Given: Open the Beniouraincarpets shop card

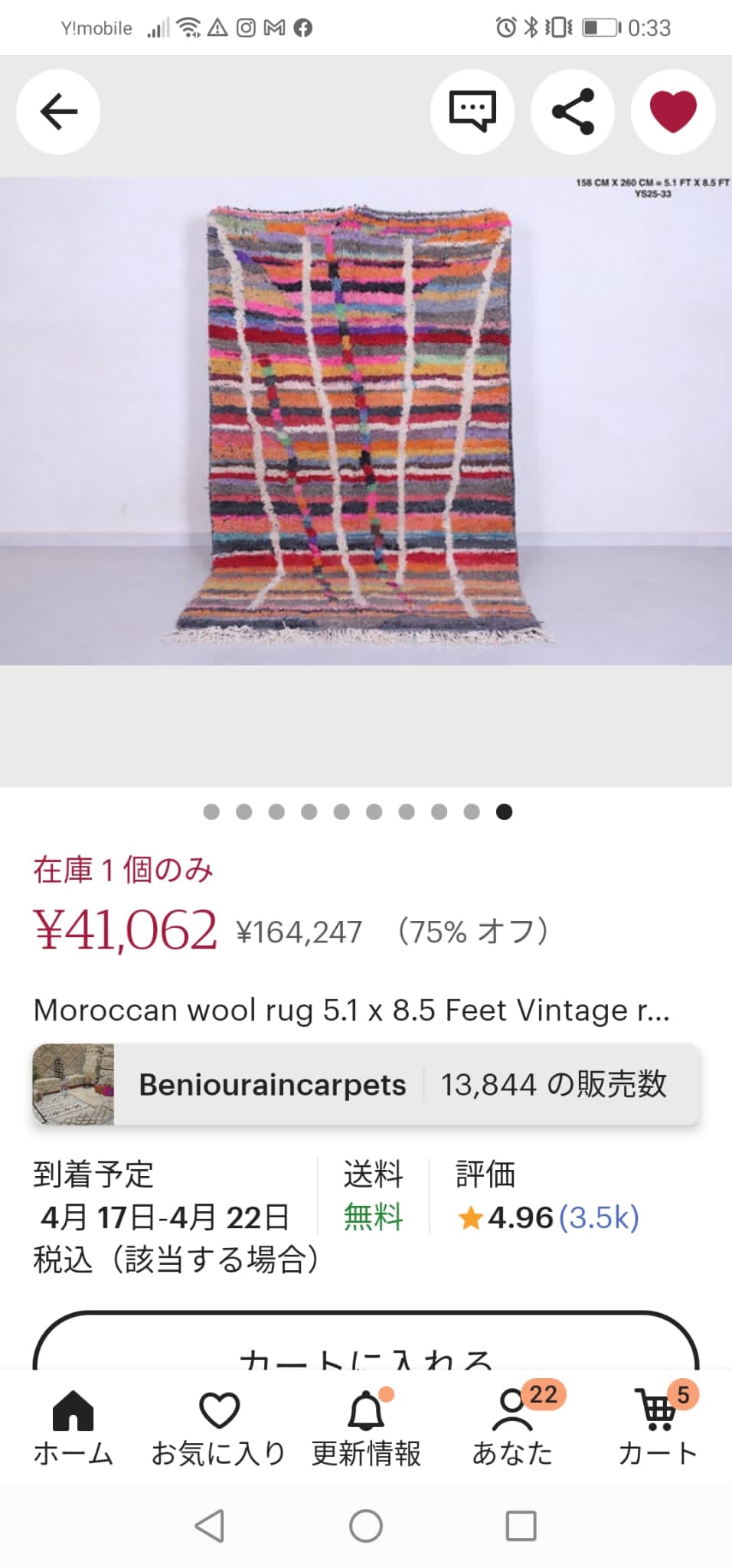Looking at the screenshot, I should tap(366, 1084).
